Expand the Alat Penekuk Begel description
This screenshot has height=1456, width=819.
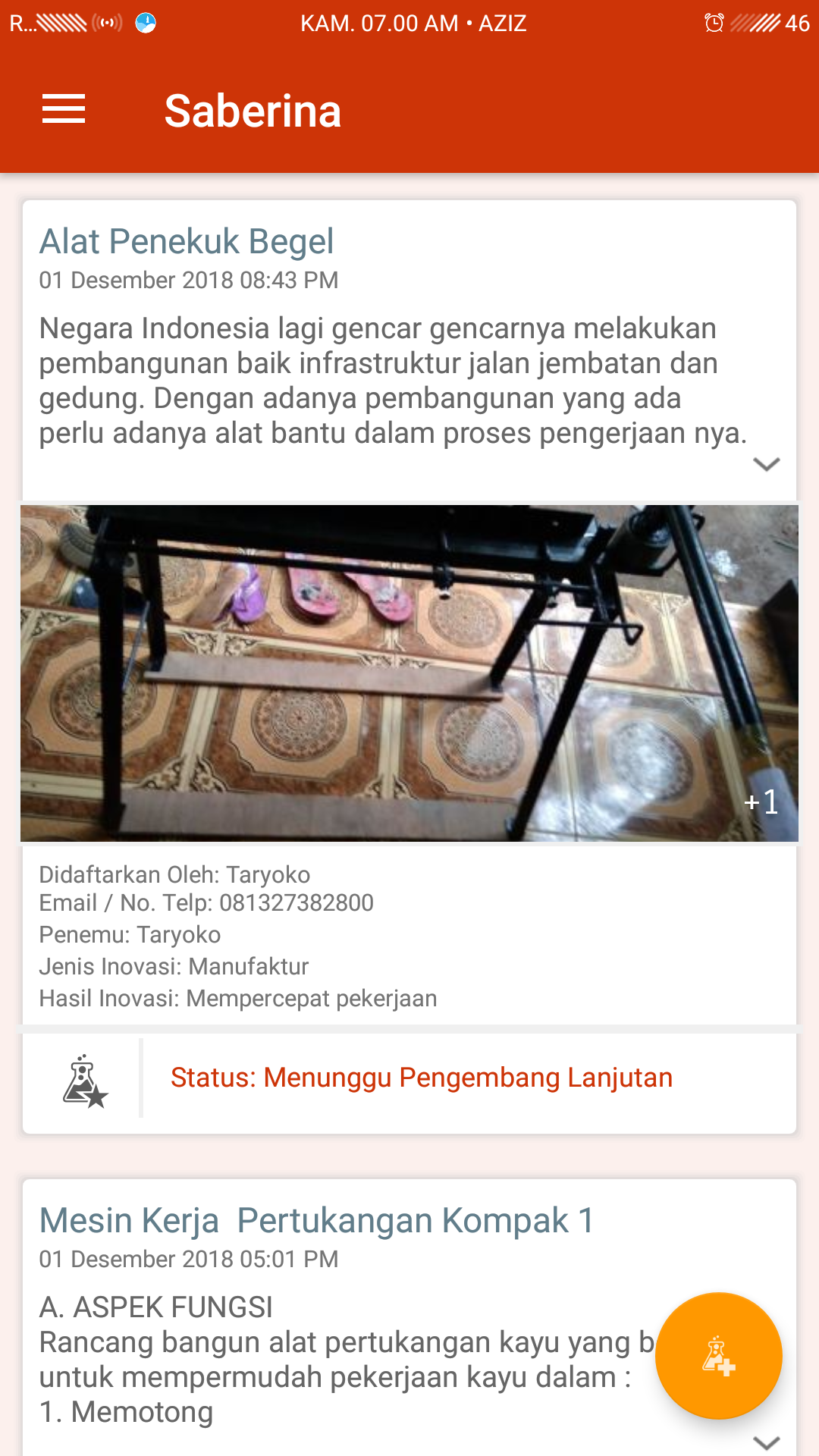(x=766, y=464)
